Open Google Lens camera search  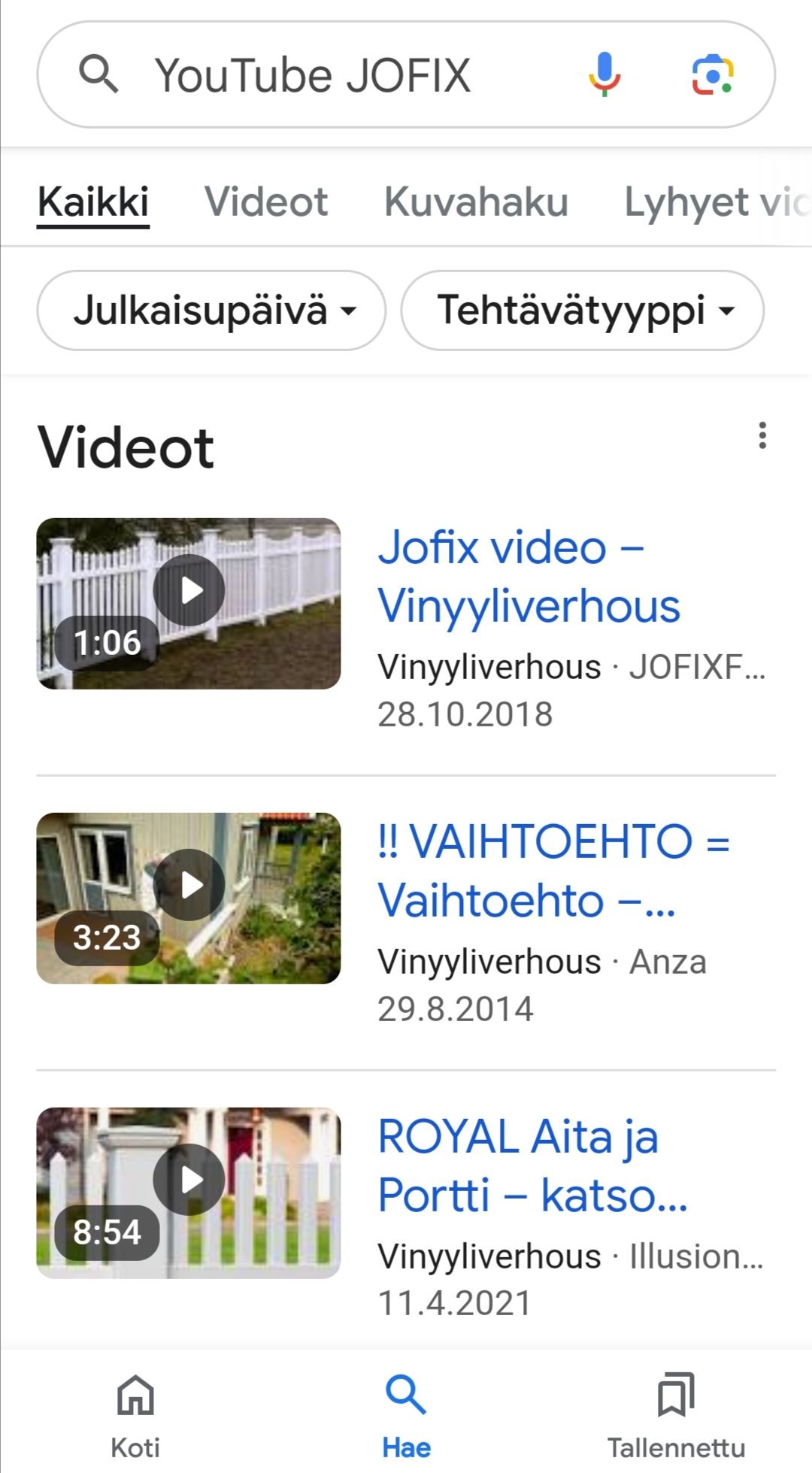[712, 75]
